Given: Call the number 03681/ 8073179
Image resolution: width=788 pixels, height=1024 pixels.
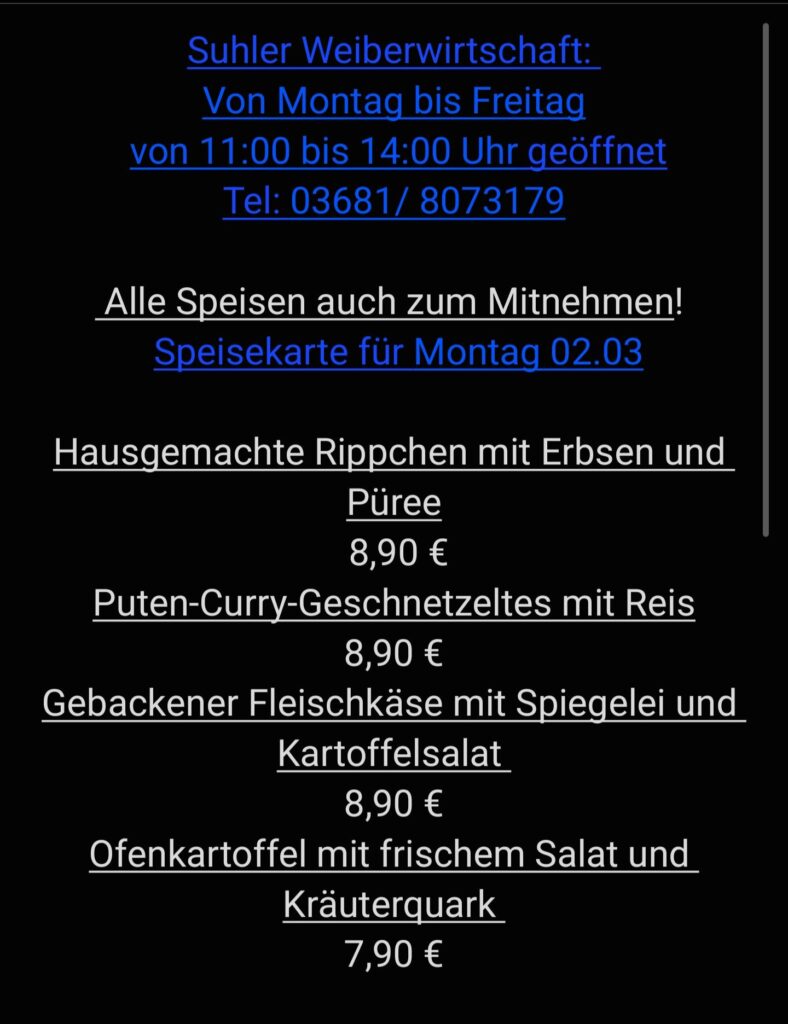Looking at the screenshot, I should click(x=393, y=202).
